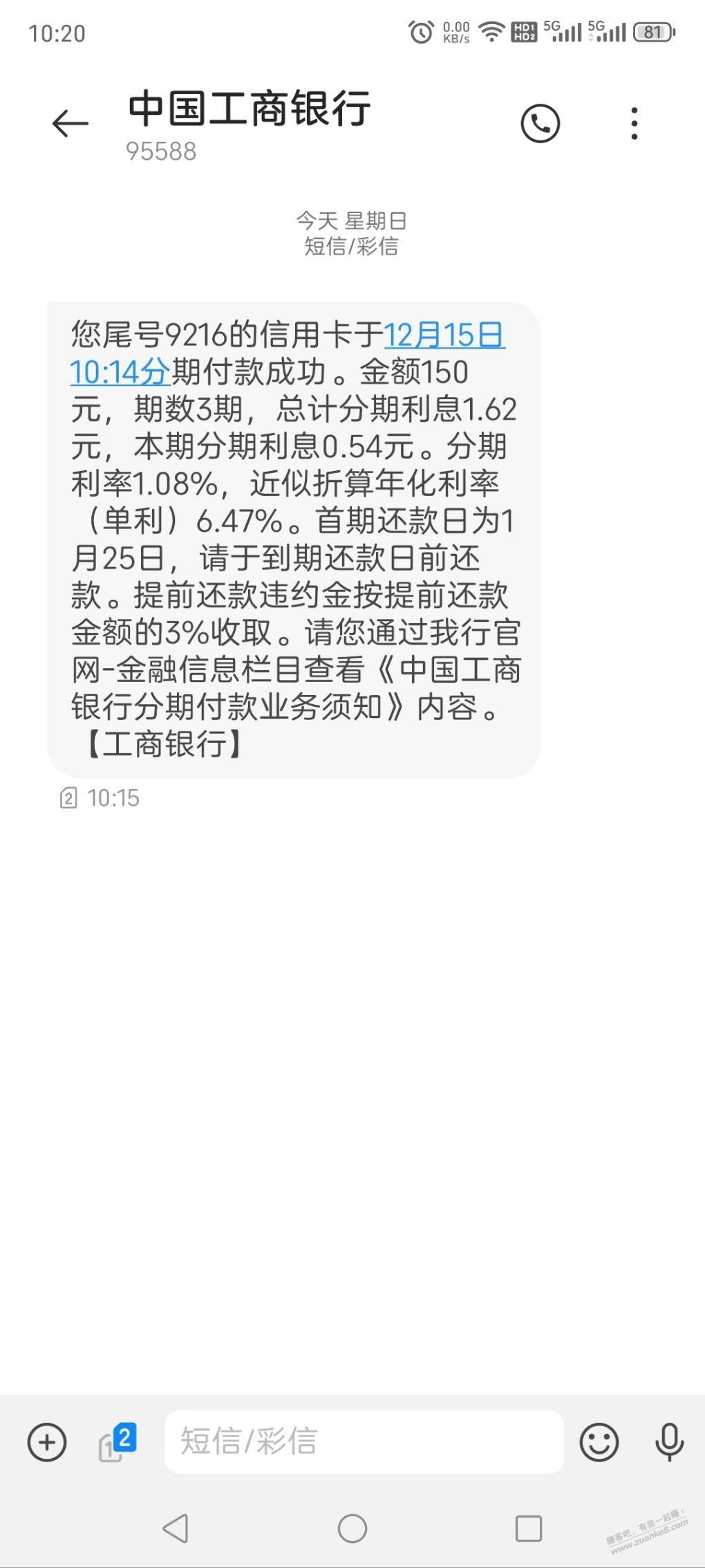Go back to the message list
This screenshot has width=705, height=1568.
coord(70,124)
